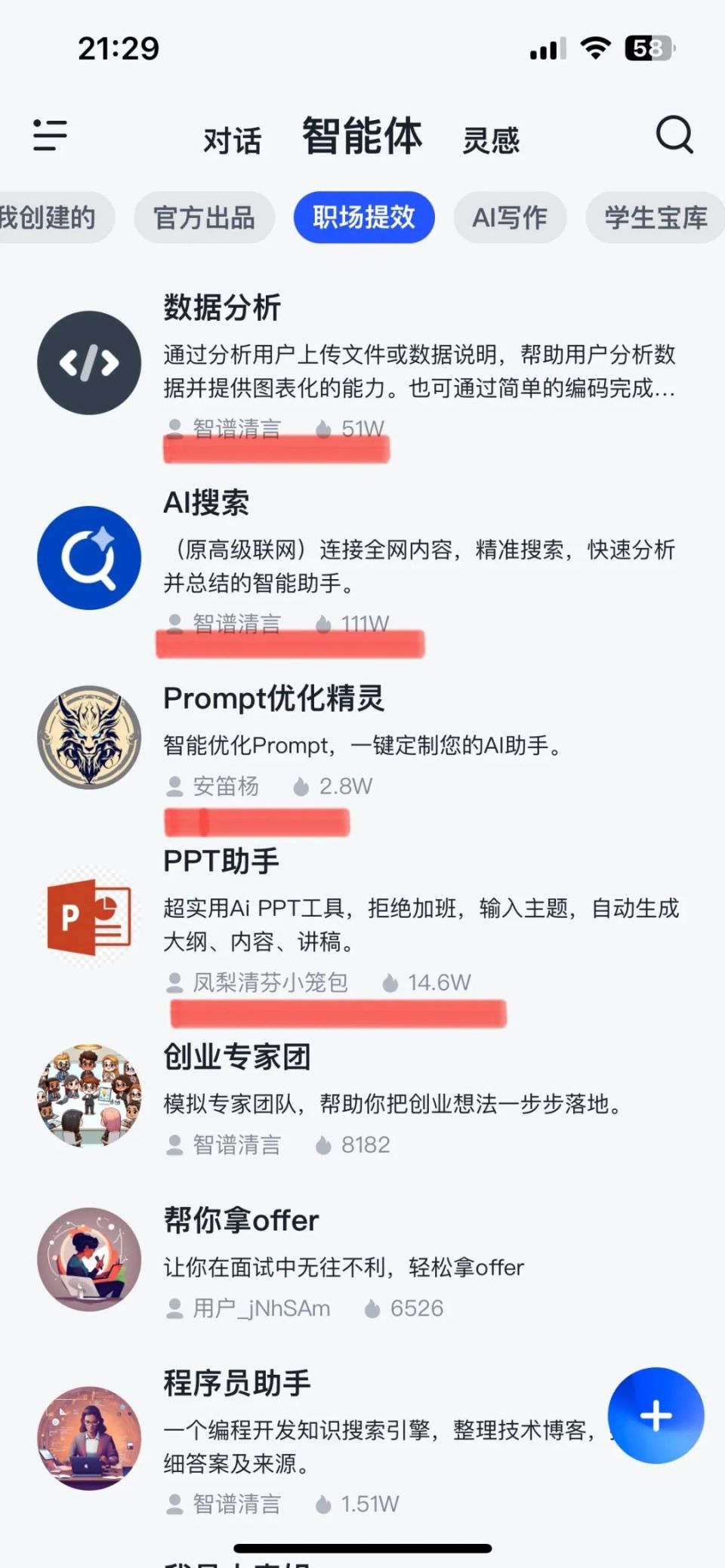The image size is (725, 1568).
Task: Open the filter menu at top left
Action: [48, 136]
